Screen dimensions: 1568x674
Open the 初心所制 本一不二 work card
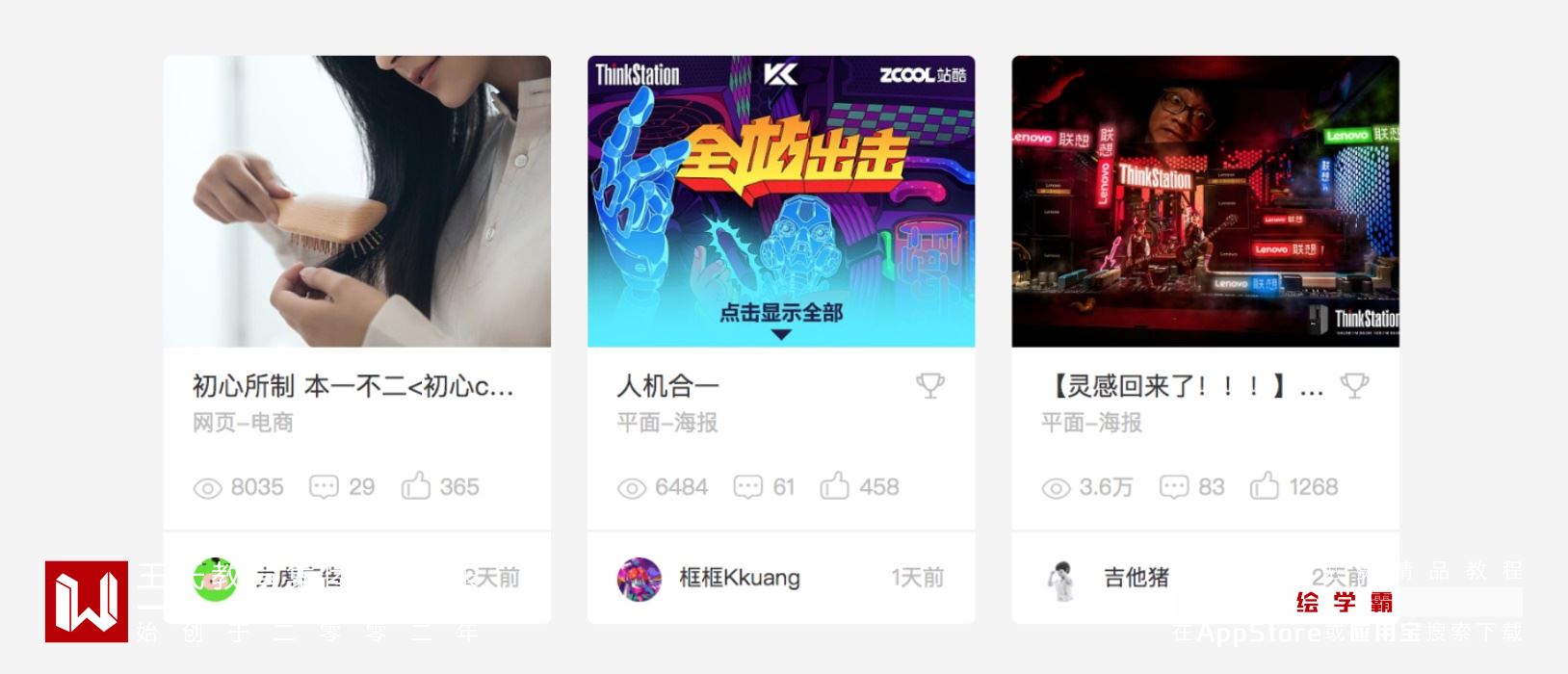coord(353,386)
